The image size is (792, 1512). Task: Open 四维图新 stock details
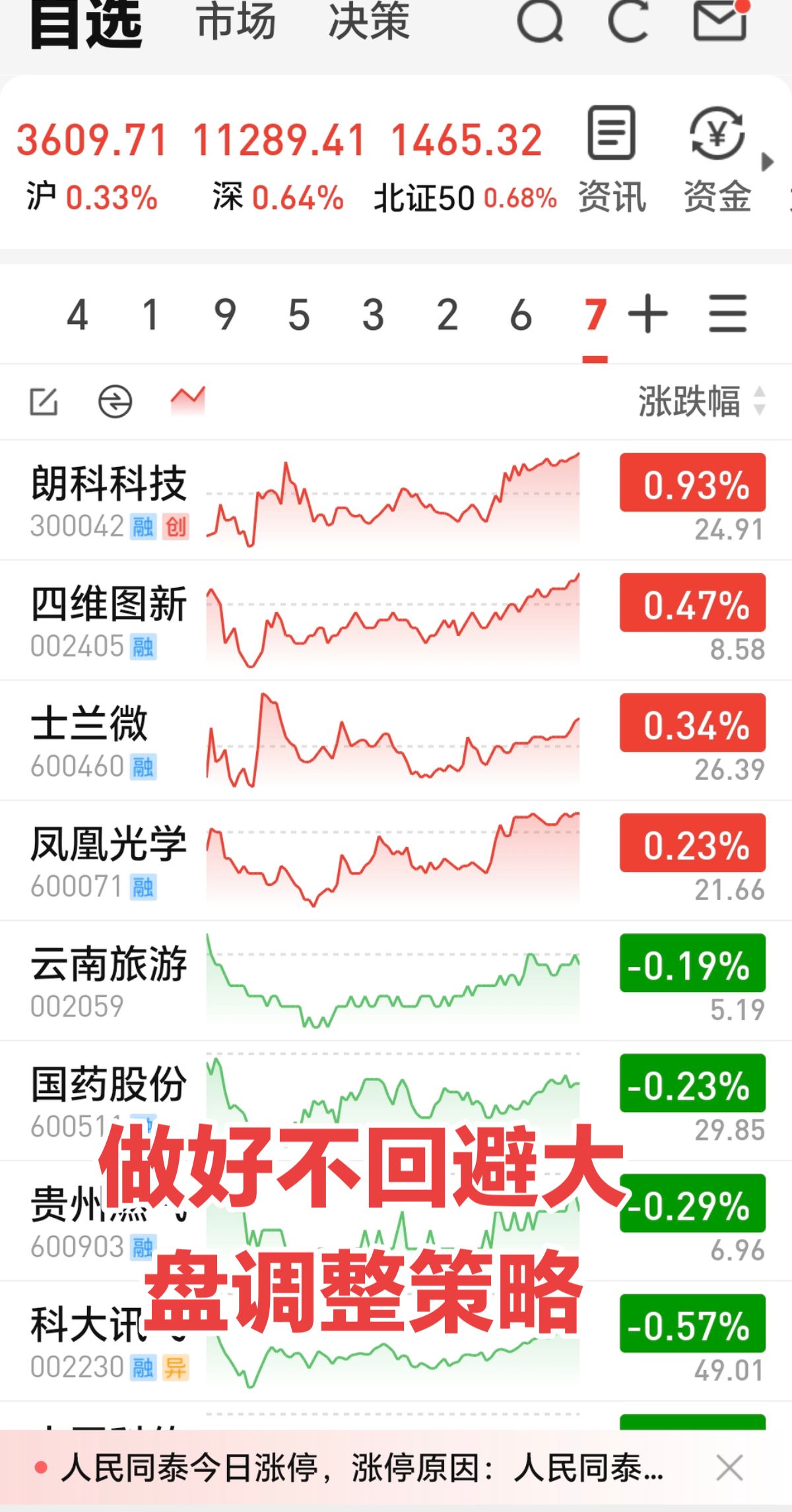tap(109, 620)
